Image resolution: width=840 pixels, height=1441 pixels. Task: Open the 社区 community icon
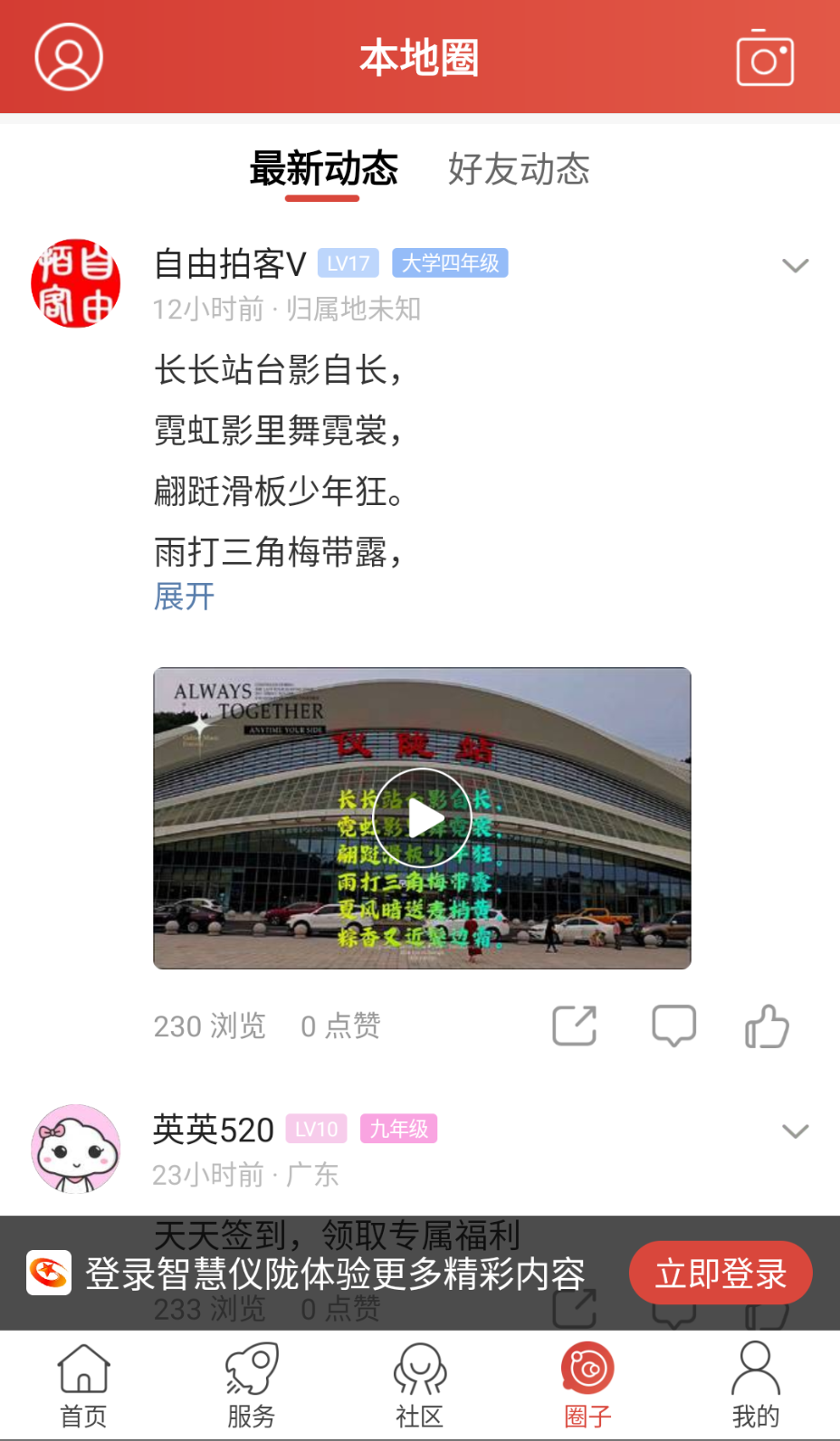point(419,1383)
